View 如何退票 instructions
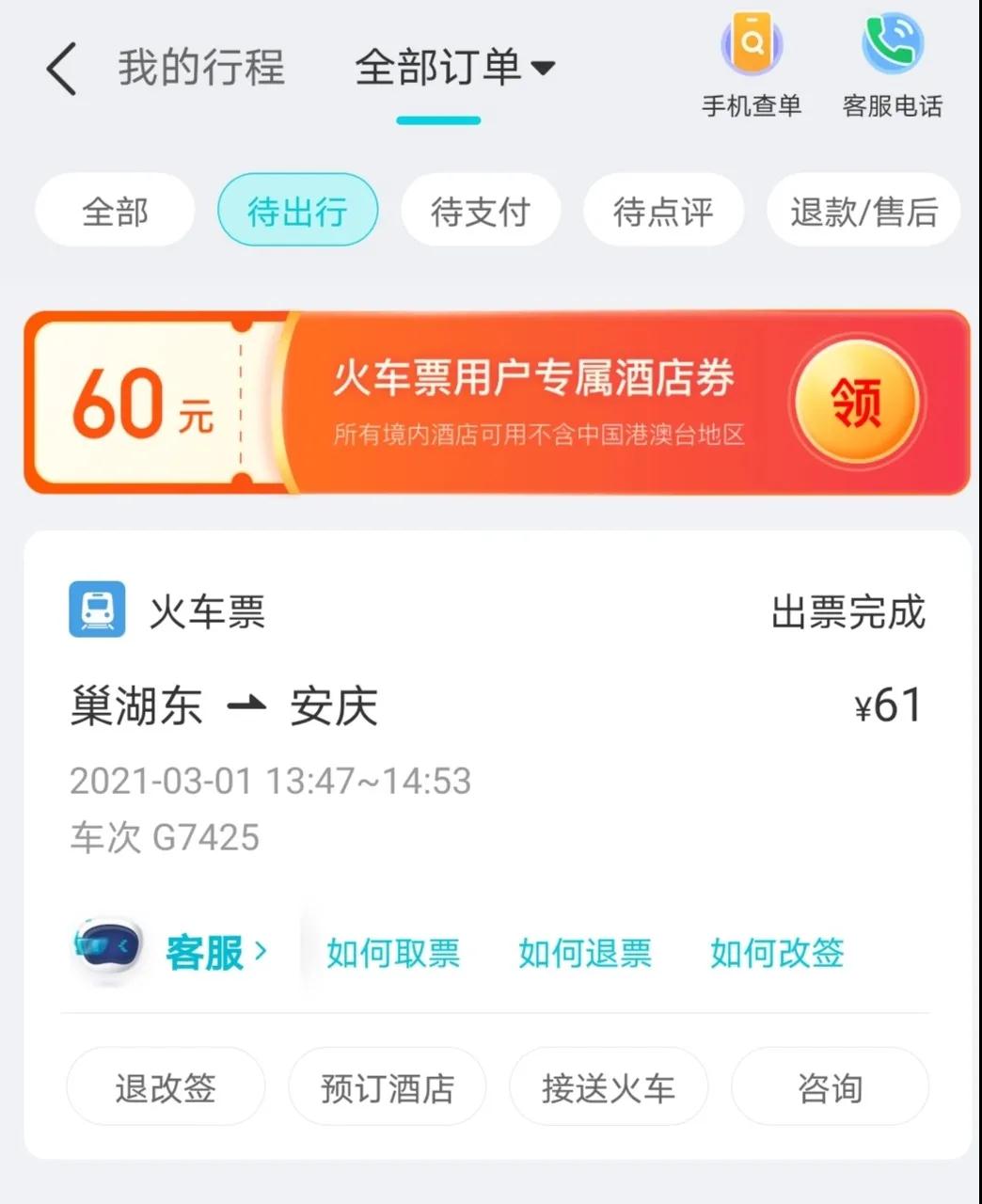This screenshot has height=1204, width=982. click(584, 953)
